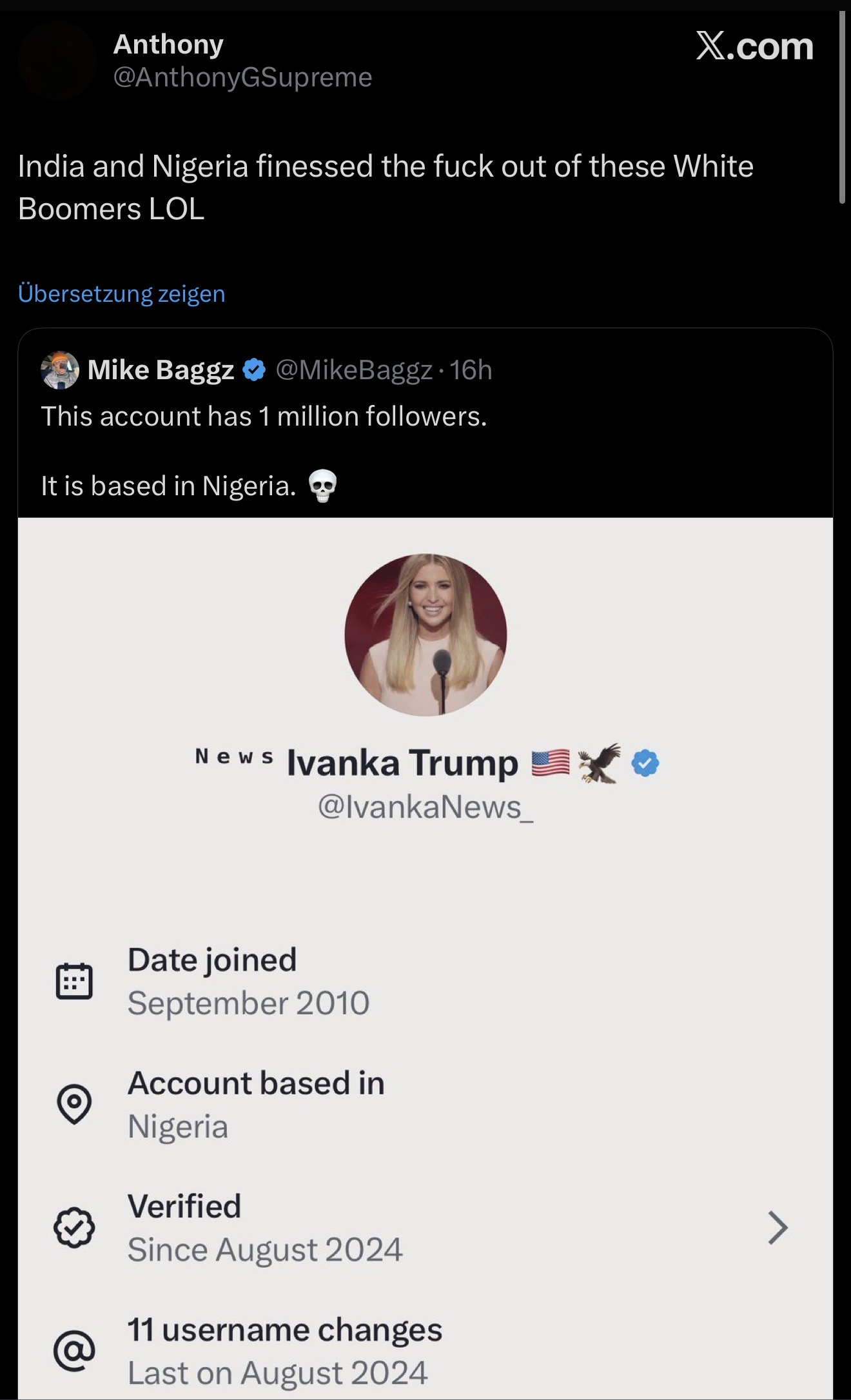Show the translation via Übersetzung zeigen
The image size is (851, 1400).
click(x=122, y=294)
